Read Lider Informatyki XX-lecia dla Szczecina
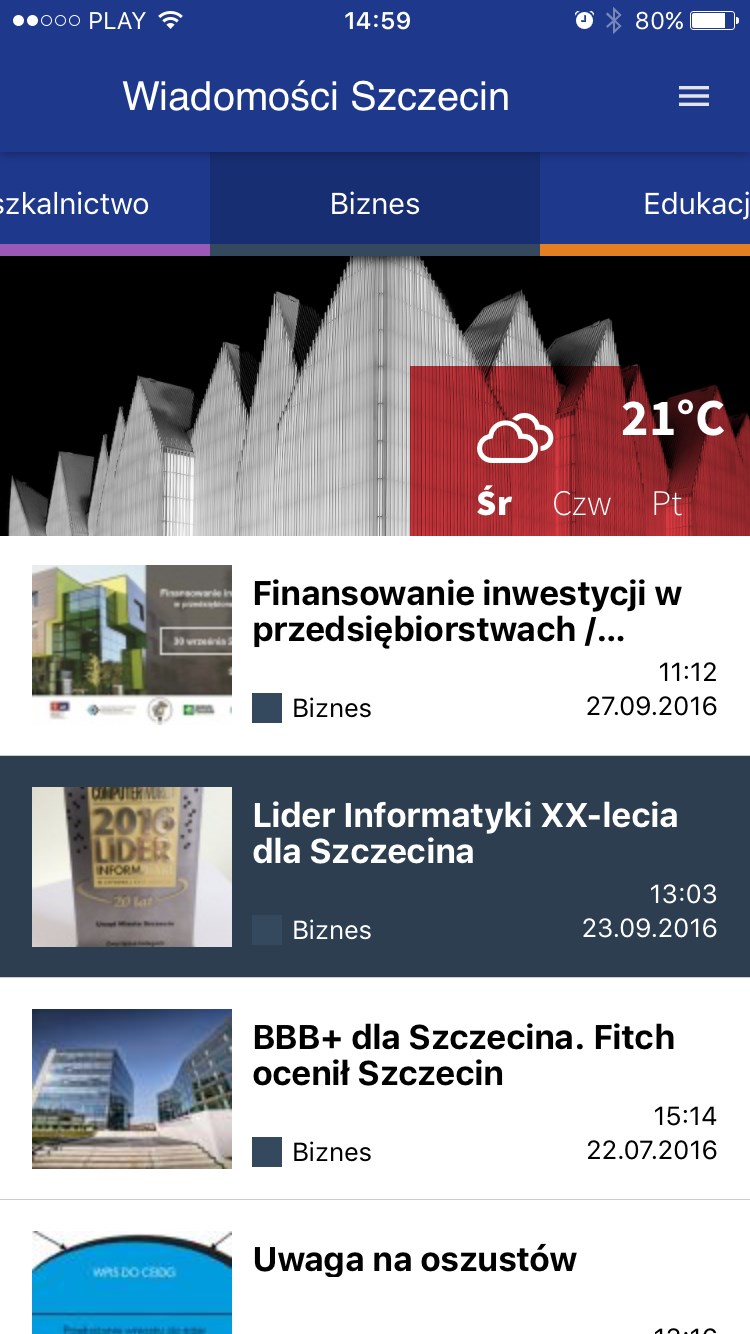This screenshot has width=750, height=1334. coord(466,833)
